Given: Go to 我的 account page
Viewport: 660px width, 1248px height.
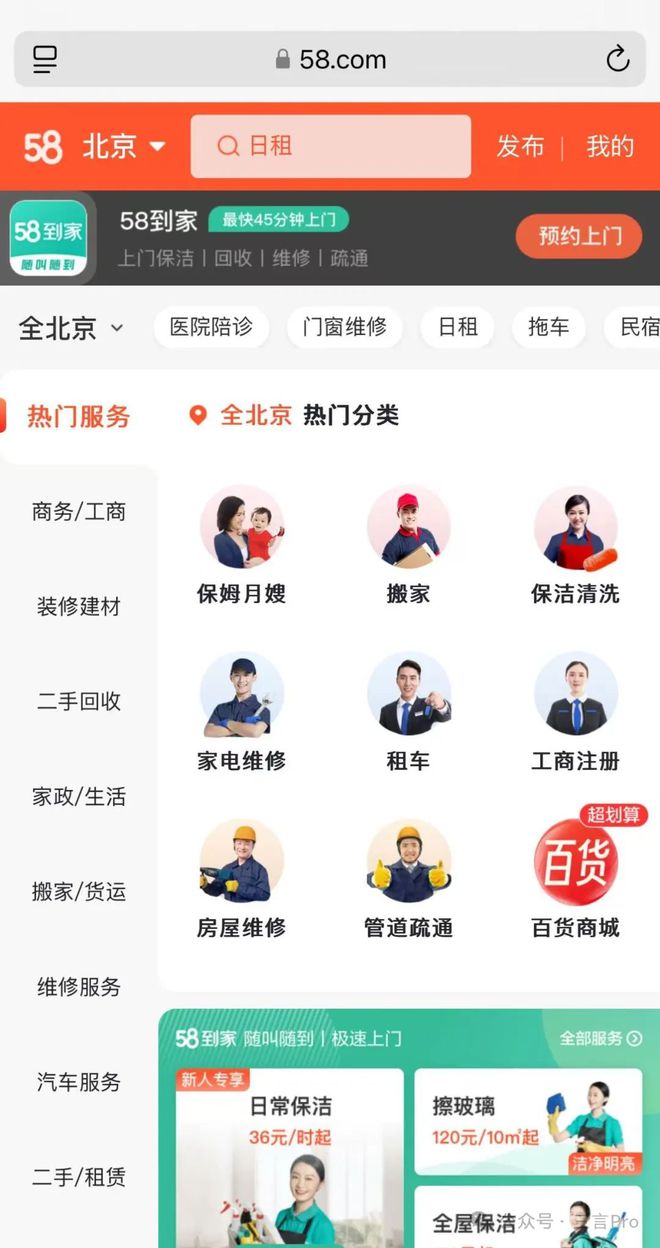Looking at the screenshot, I should 610,147.
